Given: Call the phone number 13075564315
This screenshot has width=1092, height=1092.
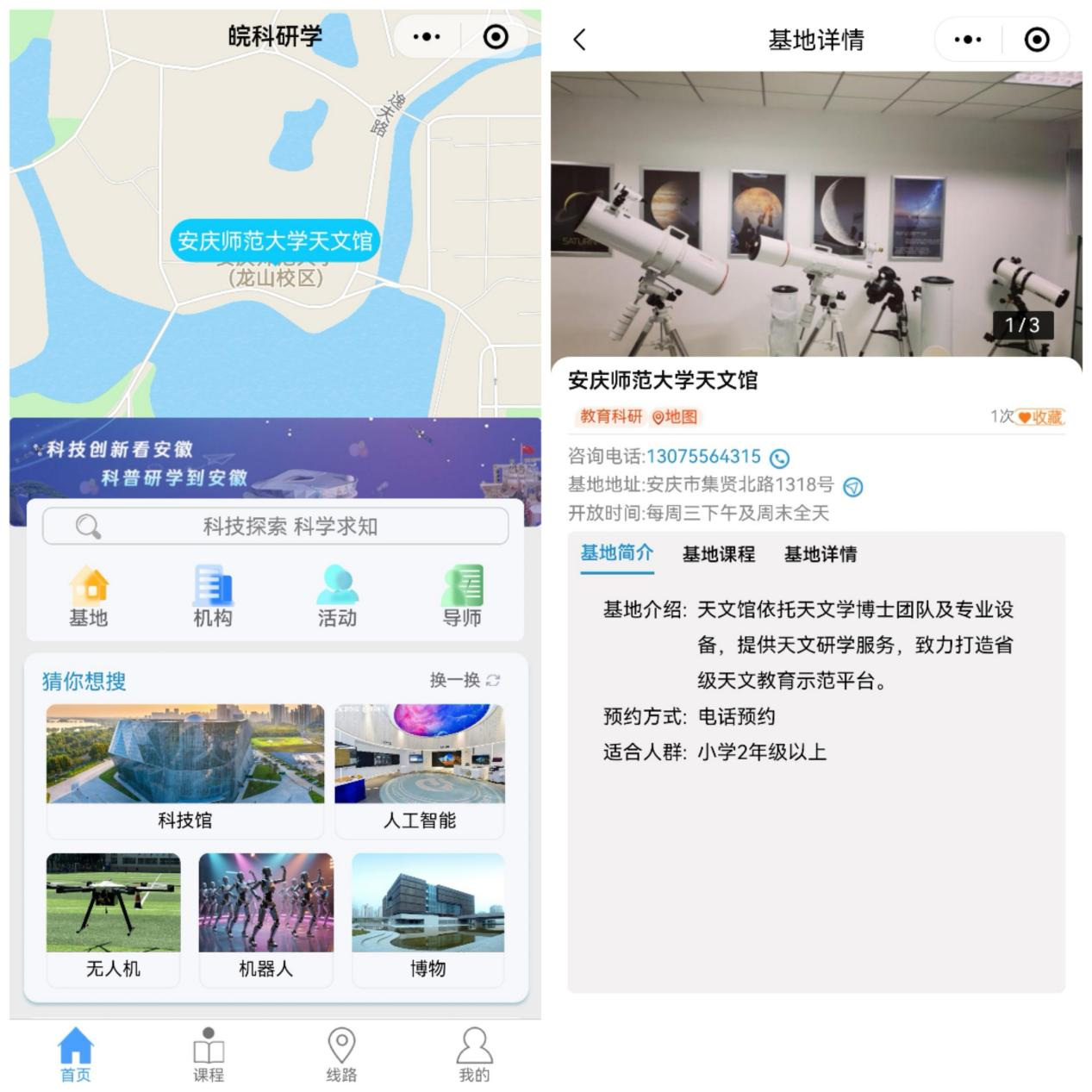Looking at the screenshot, I should [703, 457].
